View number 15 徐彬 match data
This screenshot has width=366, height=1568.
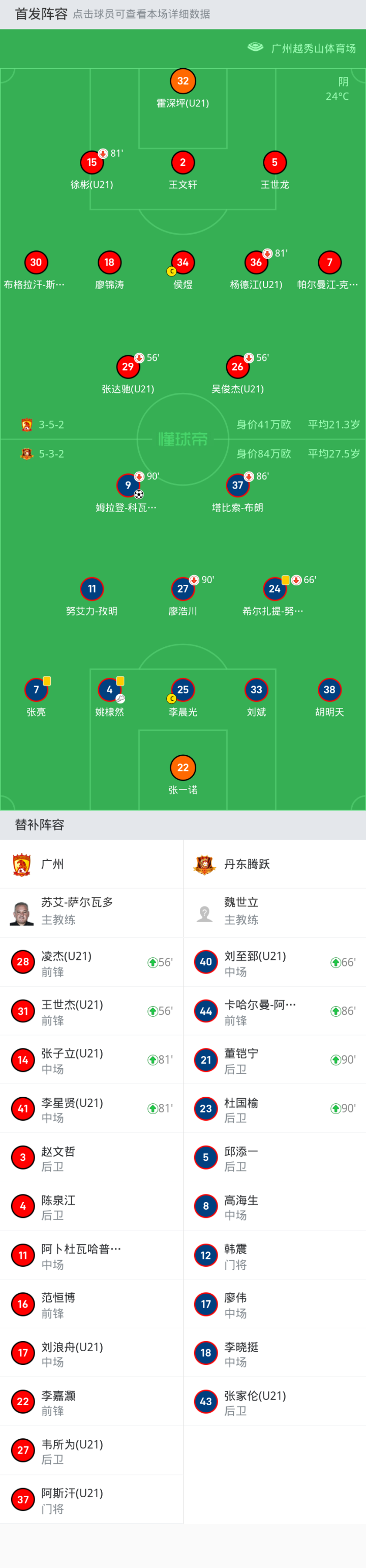point(92,162)
